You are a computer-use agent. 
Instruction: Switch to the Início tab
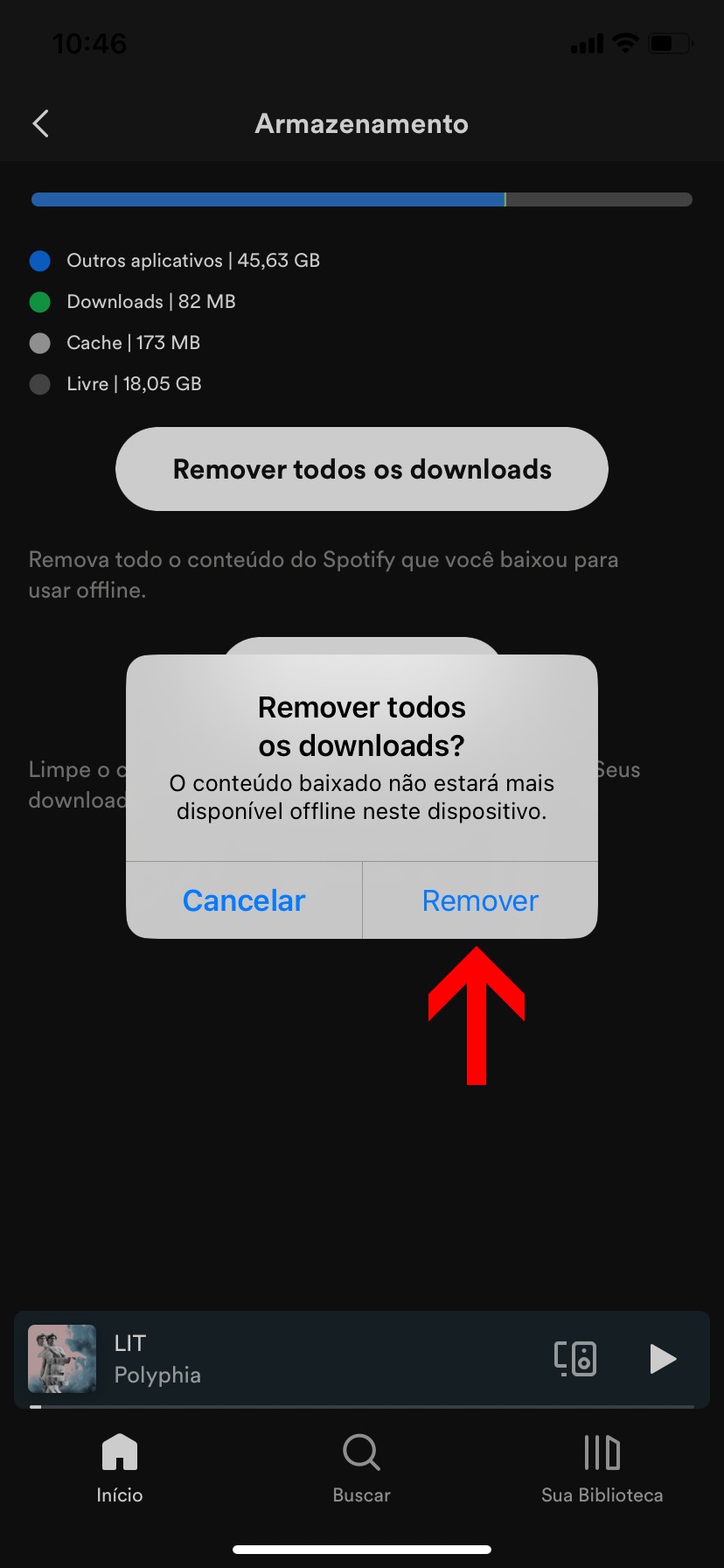(120, 1468)
